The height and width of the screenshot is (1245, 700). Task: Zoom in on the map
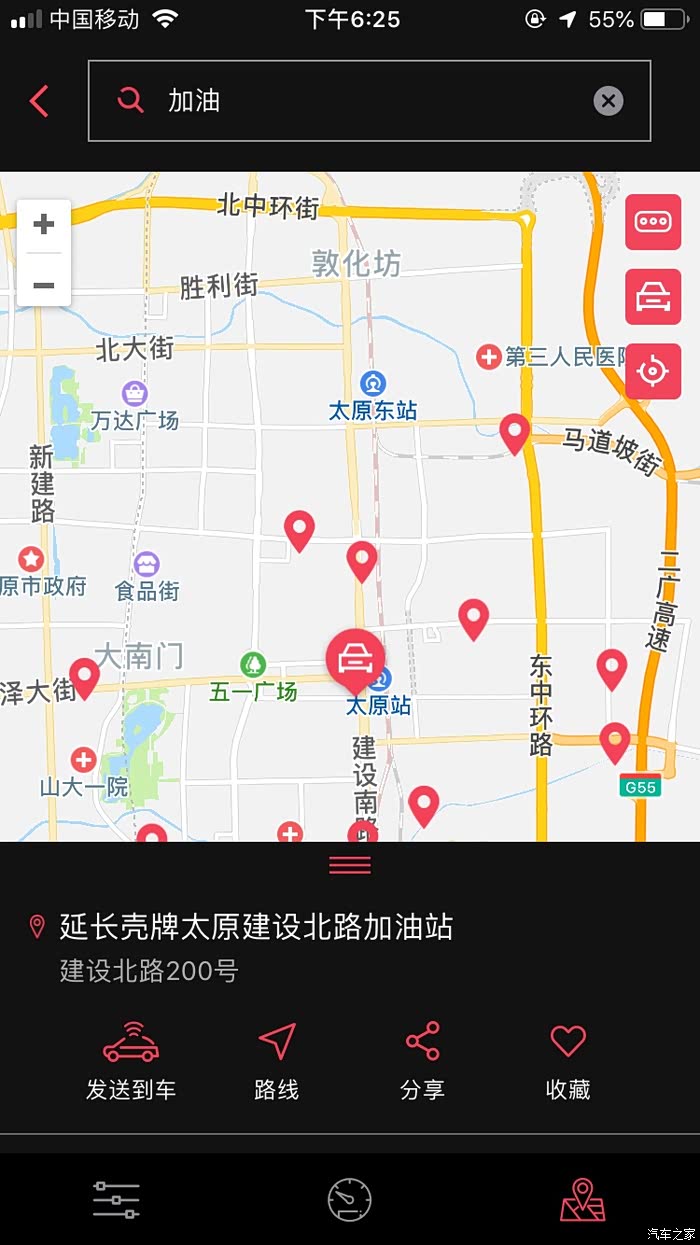tap(44, 225)
